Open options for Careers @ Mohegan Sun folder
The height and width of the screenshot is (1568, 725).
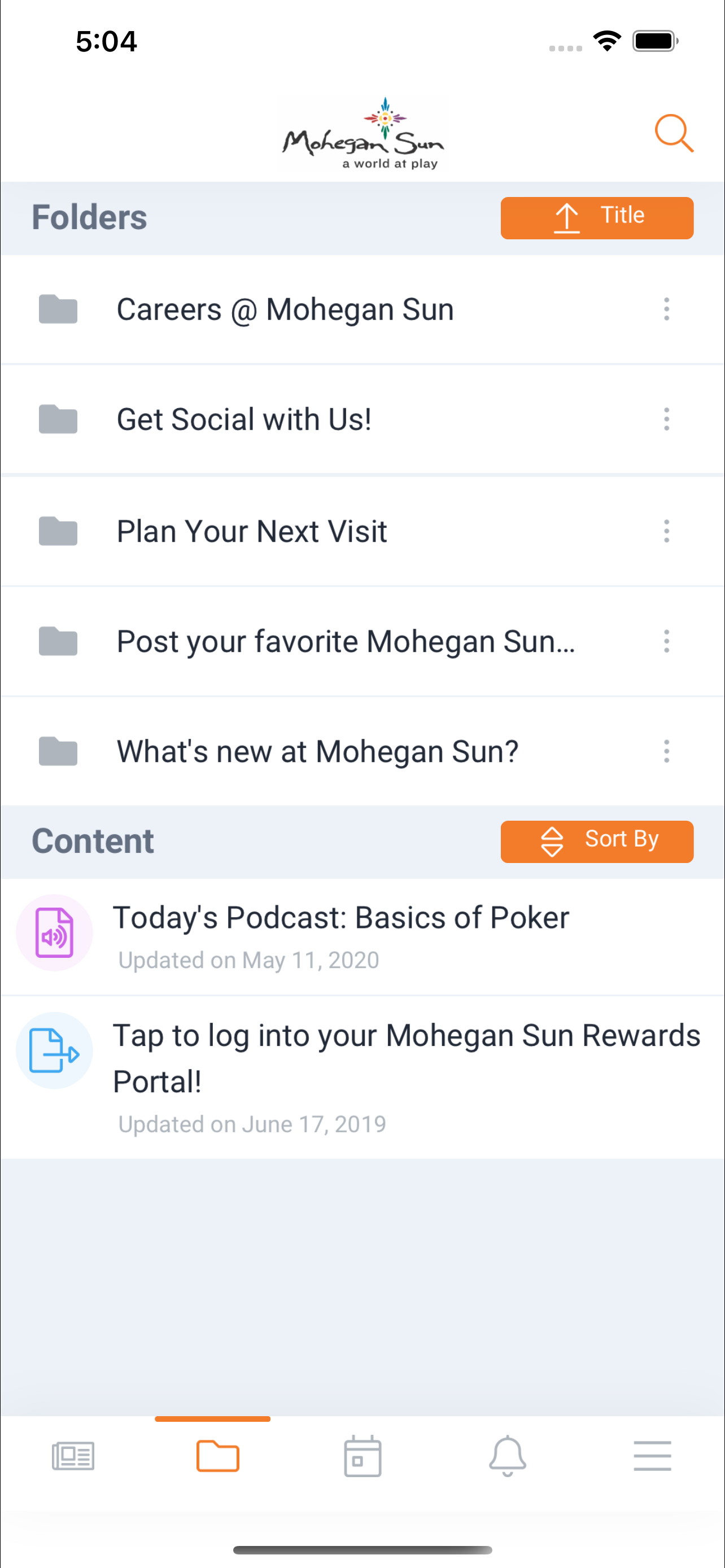pyautogui.click(x=667, y=309)
